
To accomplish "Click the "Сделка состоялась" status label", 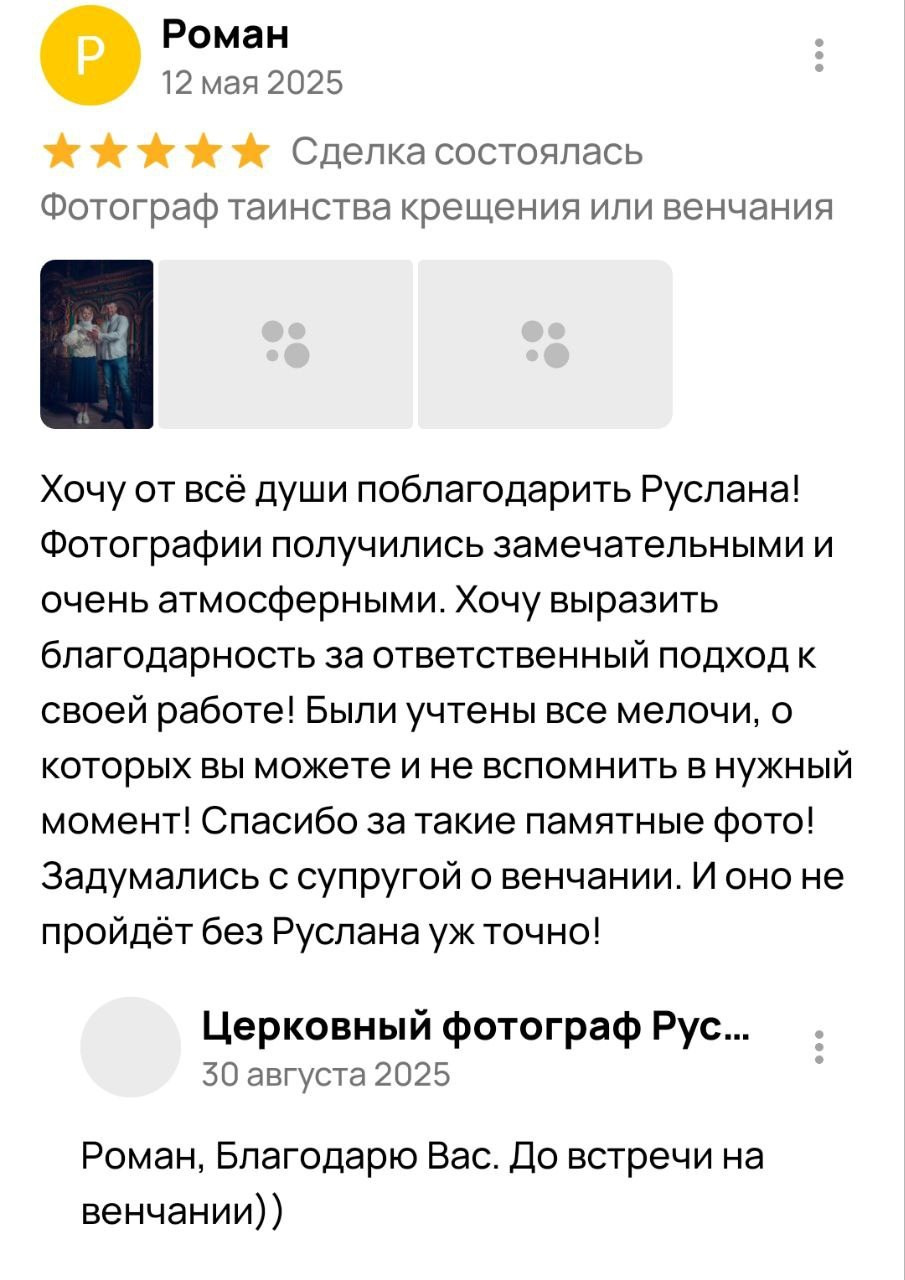I will click(x=466, y=152).
